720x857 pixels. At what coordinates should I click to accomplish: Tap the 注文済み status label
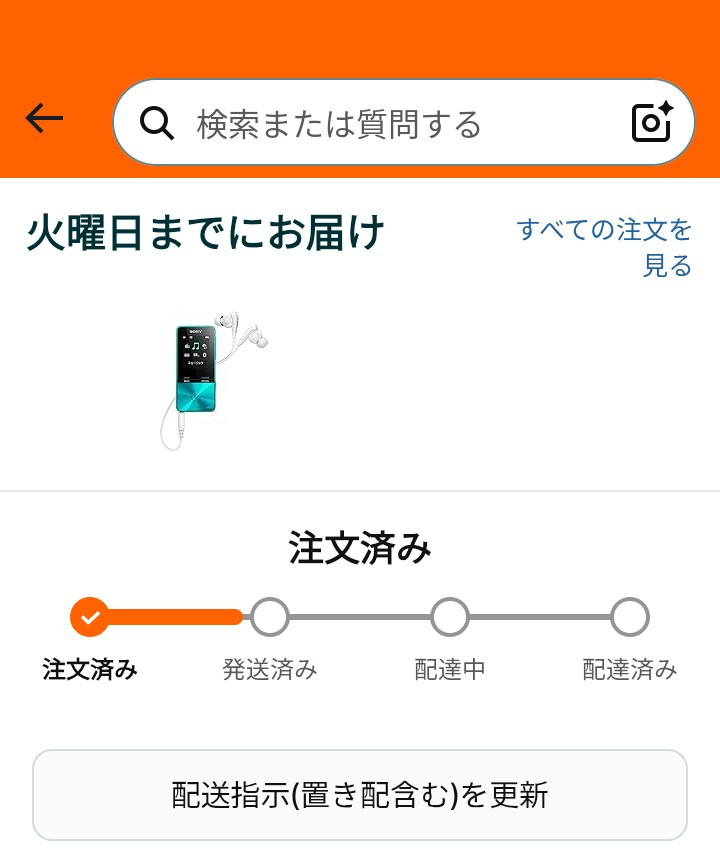point(89,671)
